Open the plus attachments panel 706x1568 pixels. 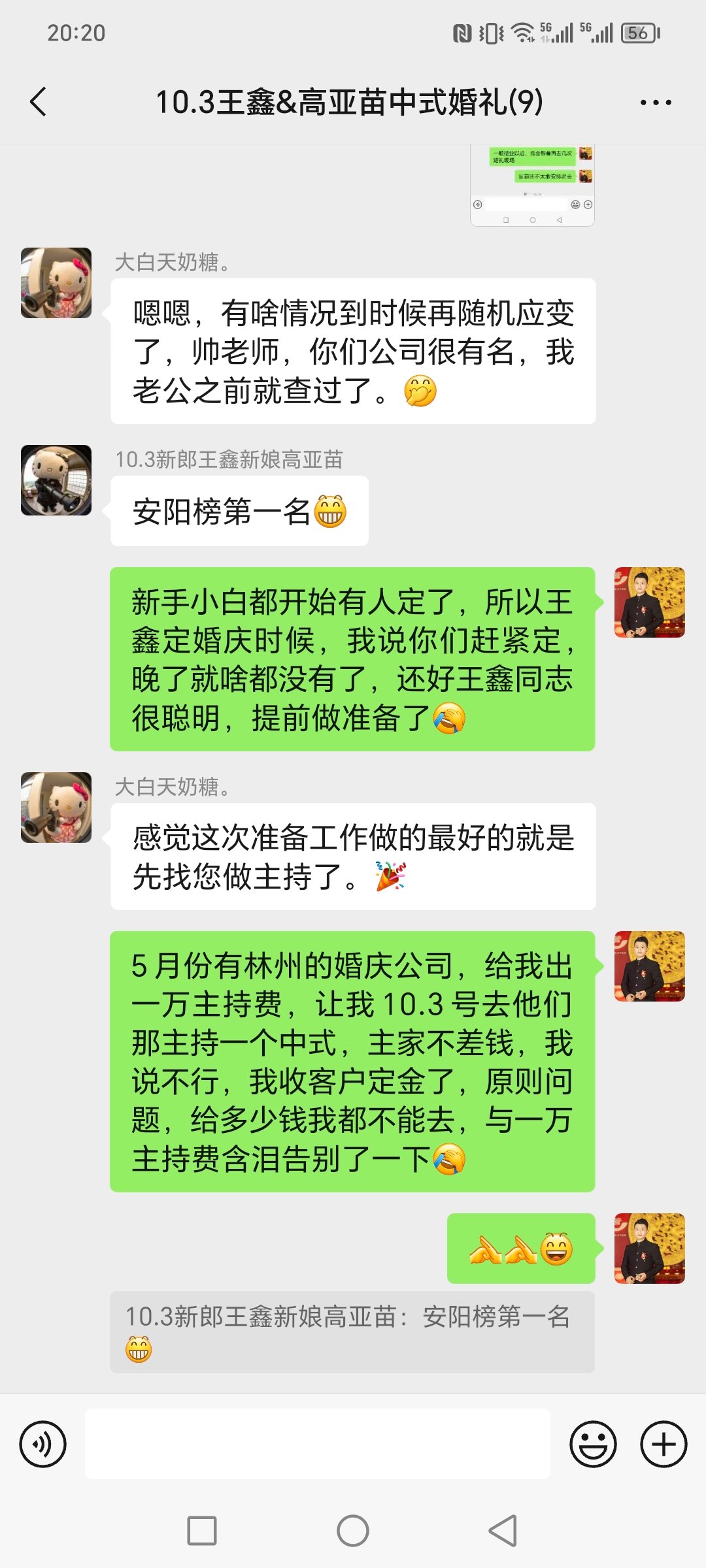[x=663, y=1444]
